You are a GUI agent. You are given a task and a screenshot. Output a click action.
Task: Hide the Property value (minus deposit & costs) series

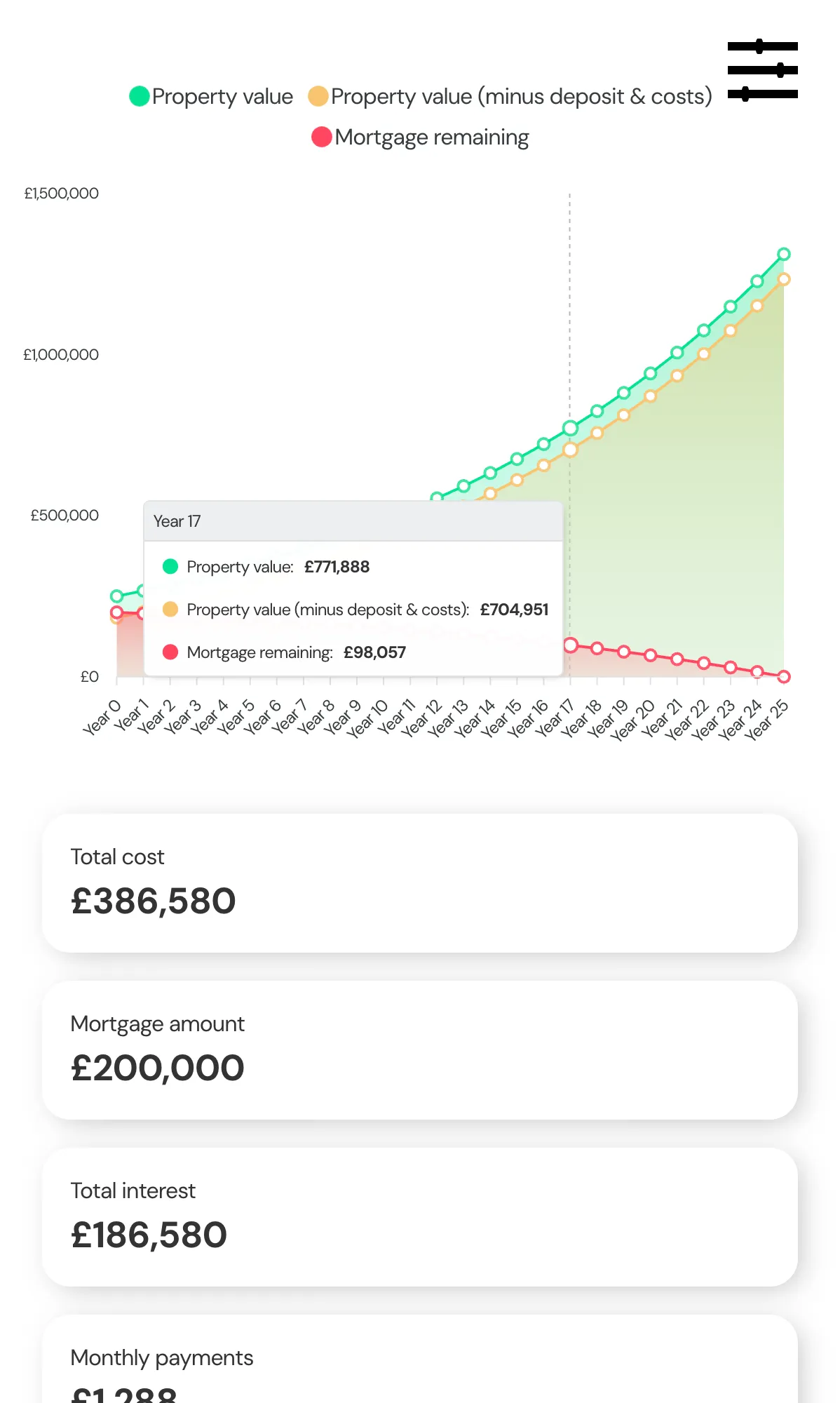(x=522, y=96)
